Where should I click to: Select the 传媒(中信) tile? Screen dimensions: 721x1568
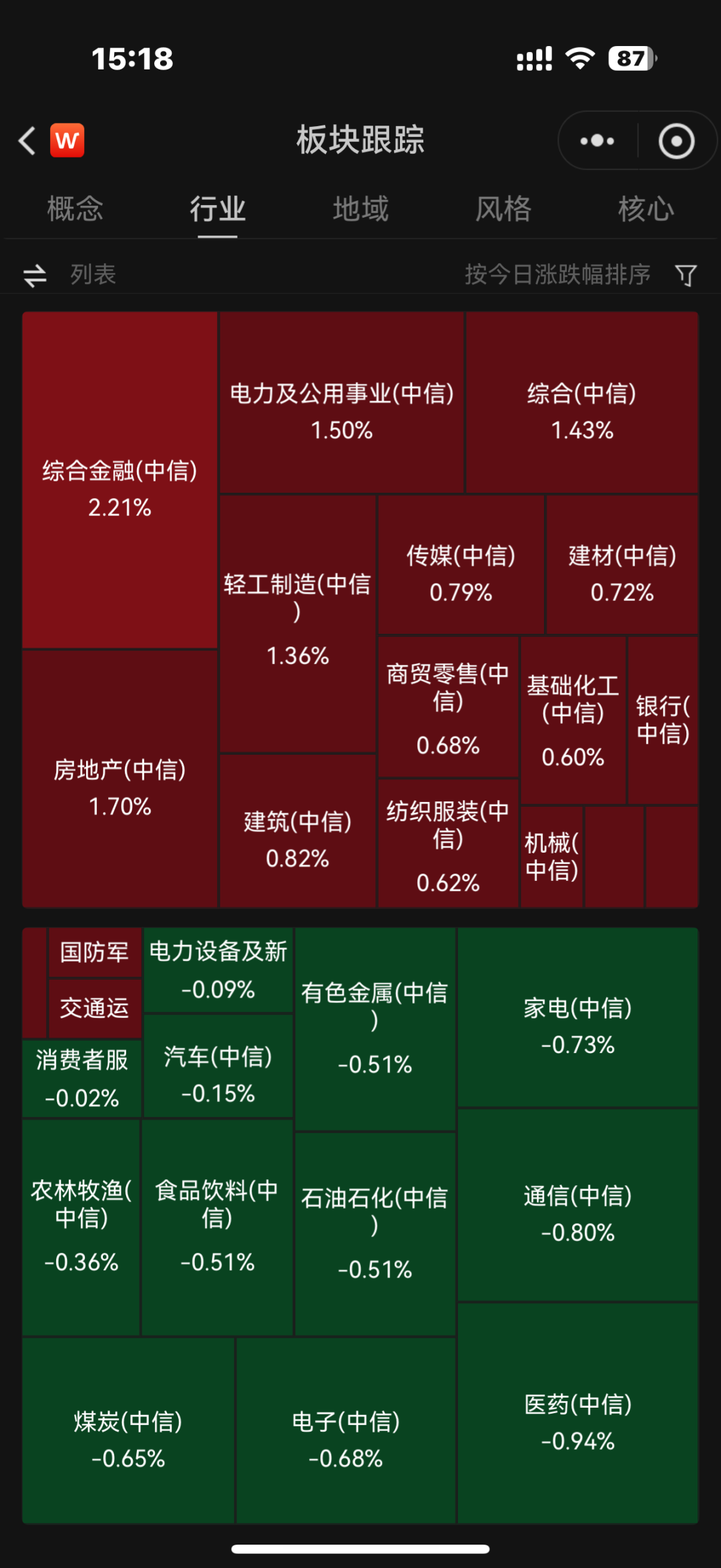461,565
